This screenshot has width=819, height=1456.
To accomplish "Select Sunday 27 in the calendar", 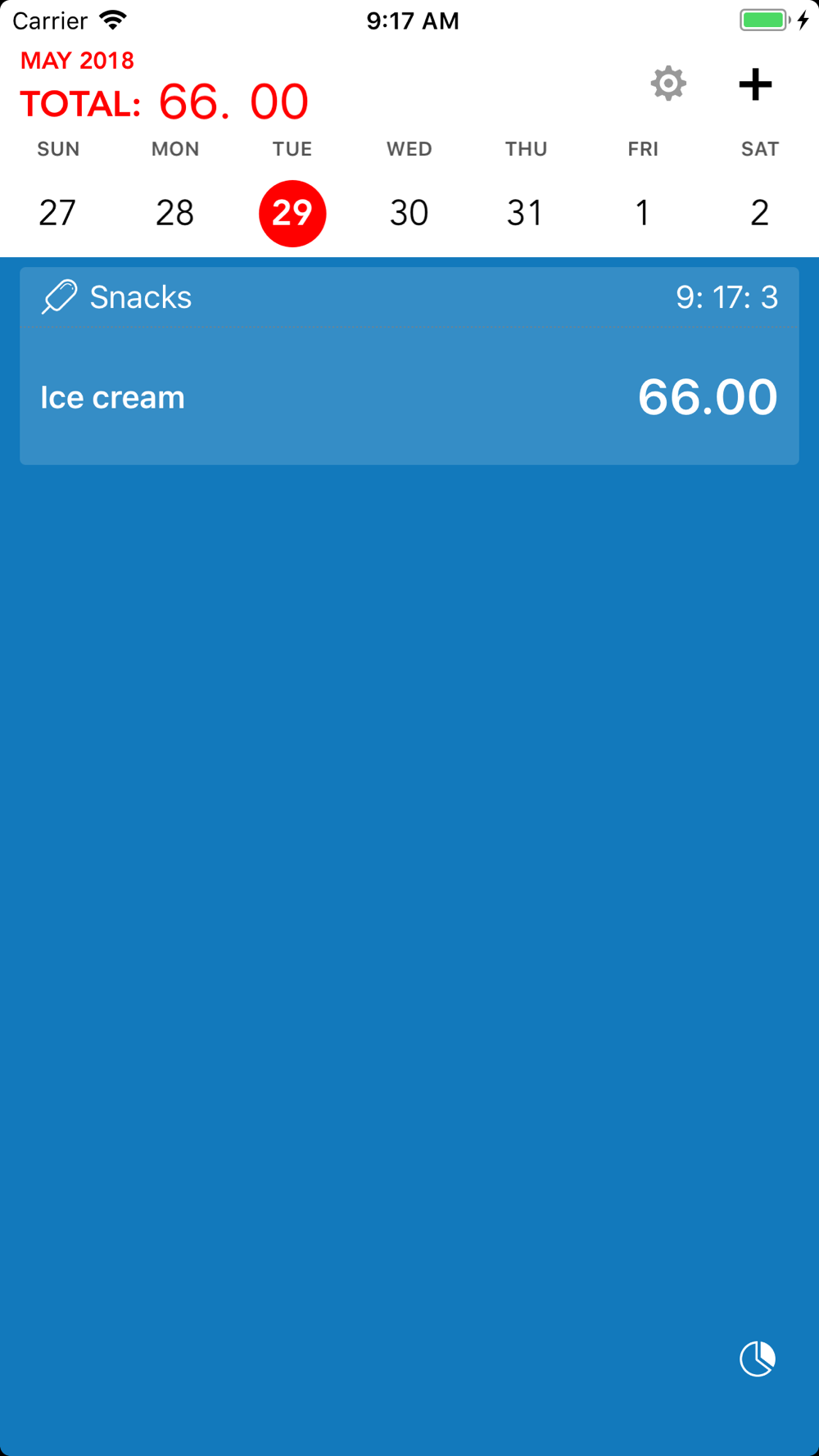I will click(x=58, y=213).
